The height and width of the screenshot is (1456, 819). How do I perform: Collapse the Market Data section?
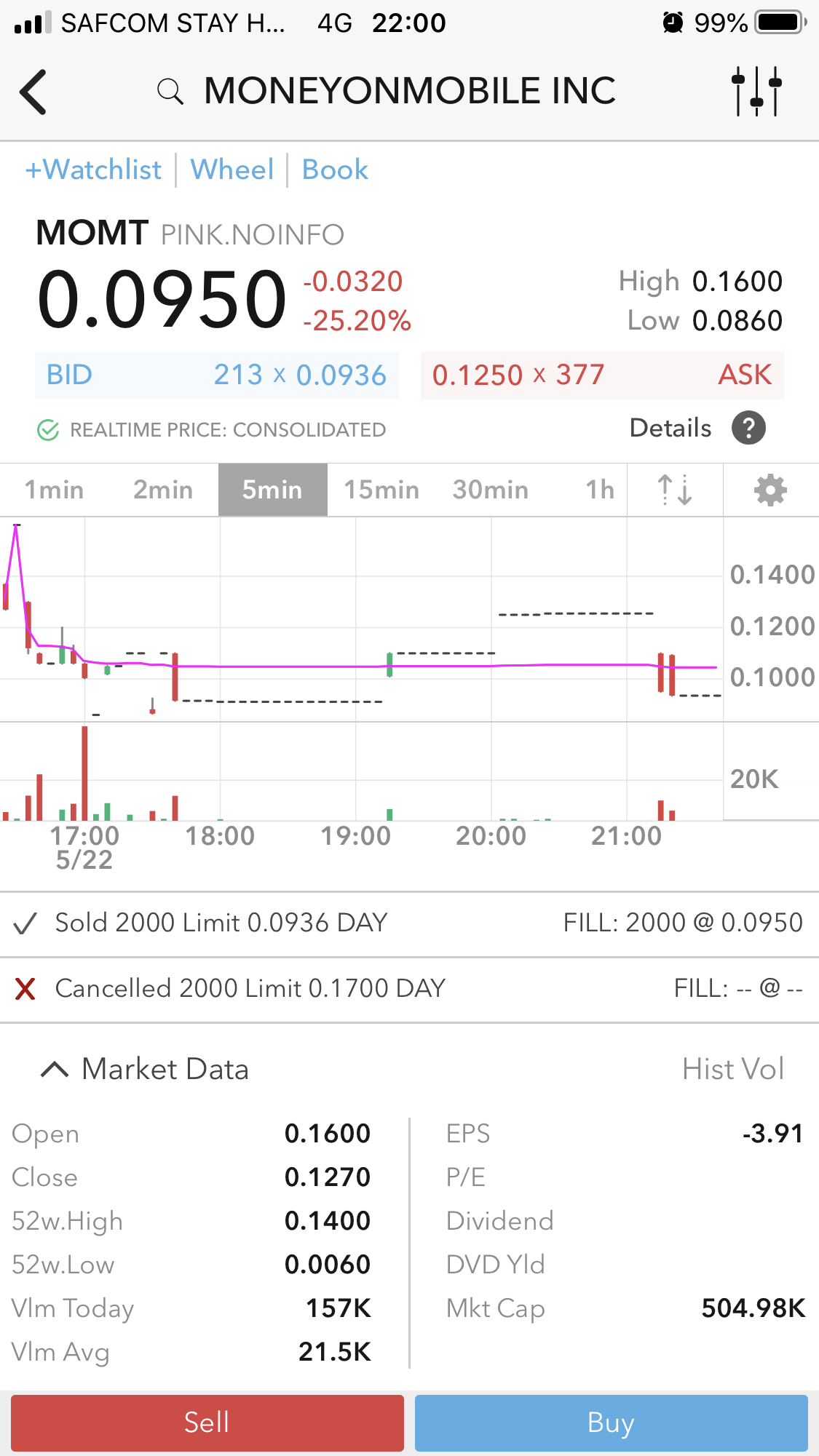[x=55, y=1070]
